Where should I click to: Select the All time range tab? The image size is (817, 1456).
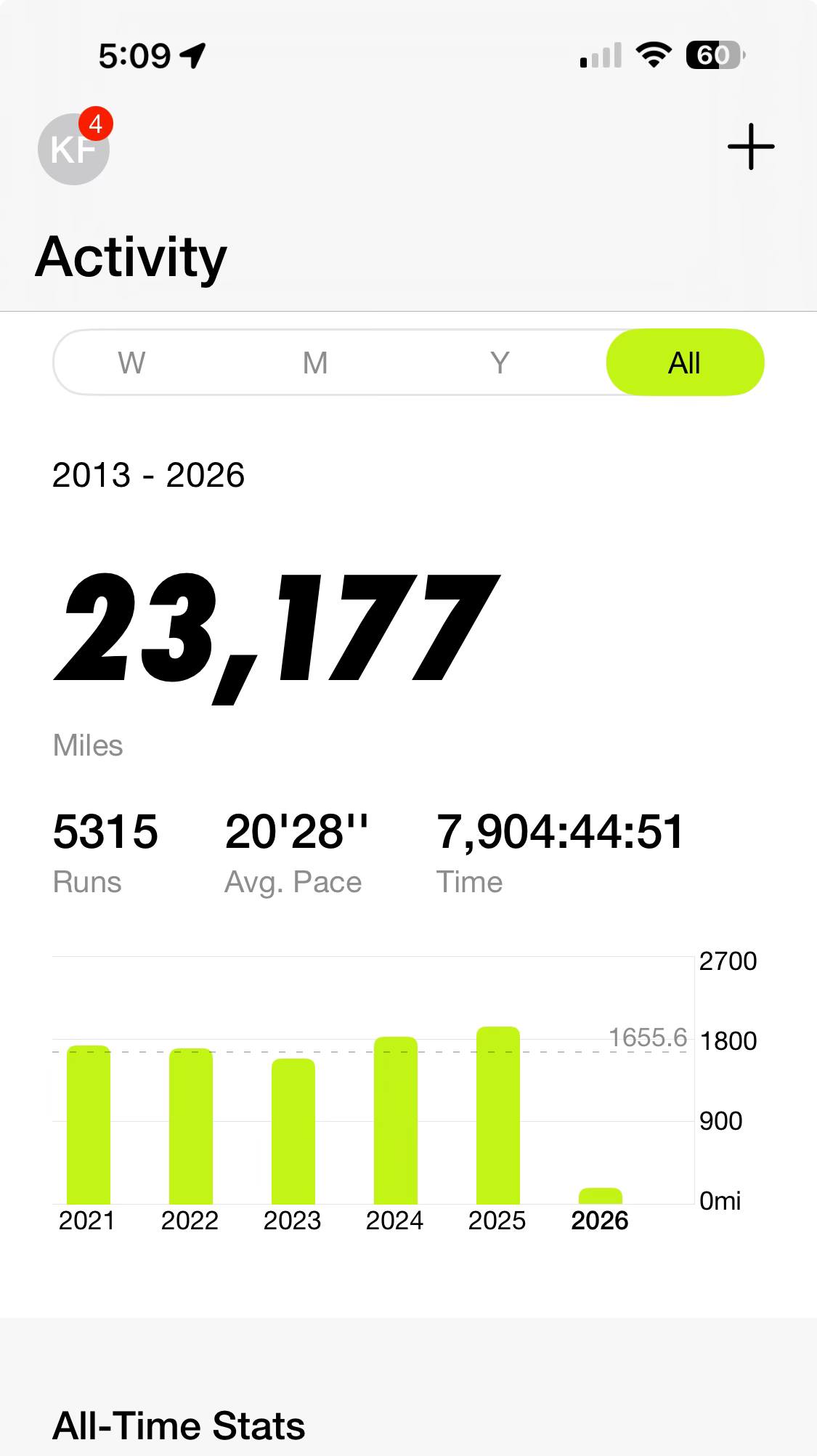(685, 363)
